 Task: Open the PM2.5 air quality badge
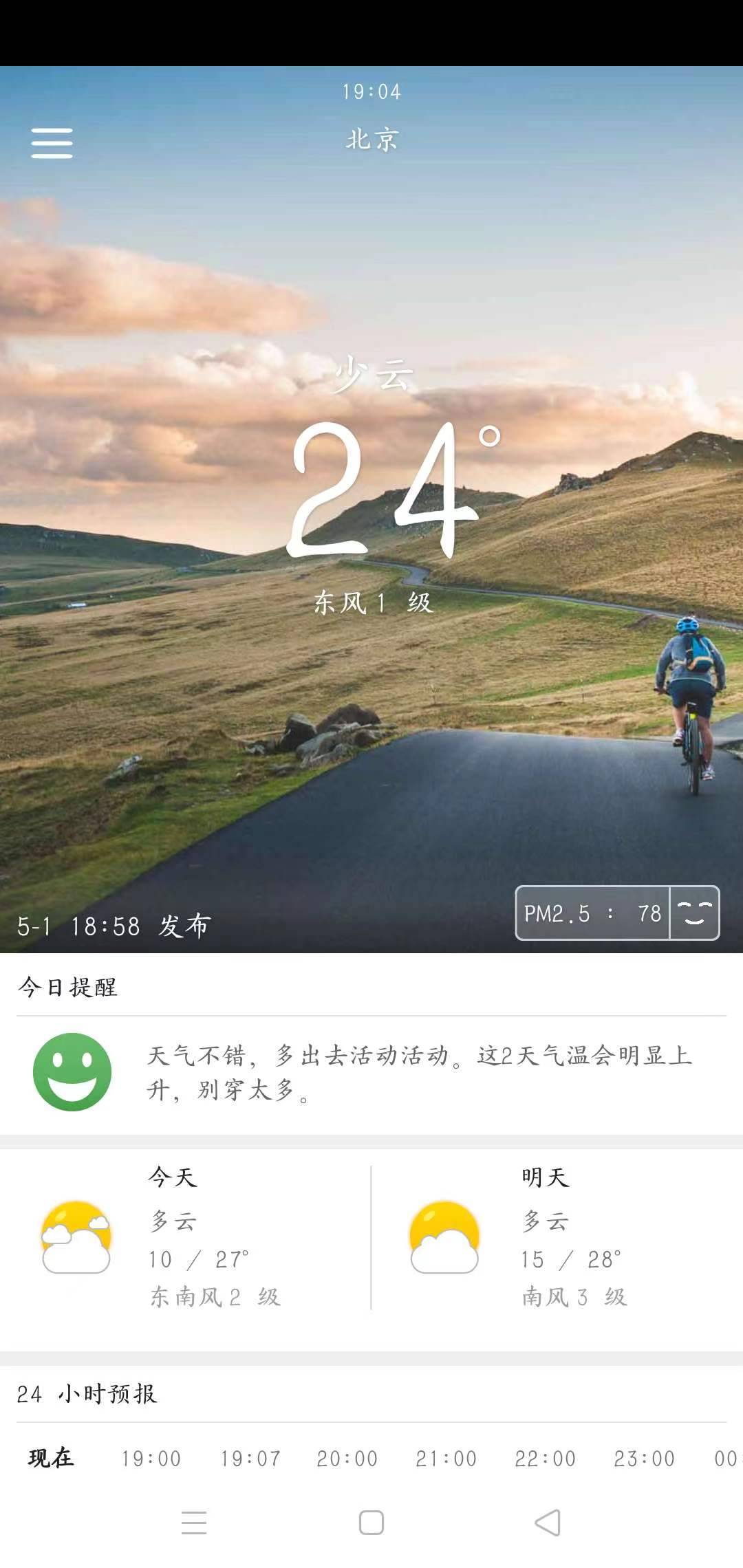pos(616,913)
